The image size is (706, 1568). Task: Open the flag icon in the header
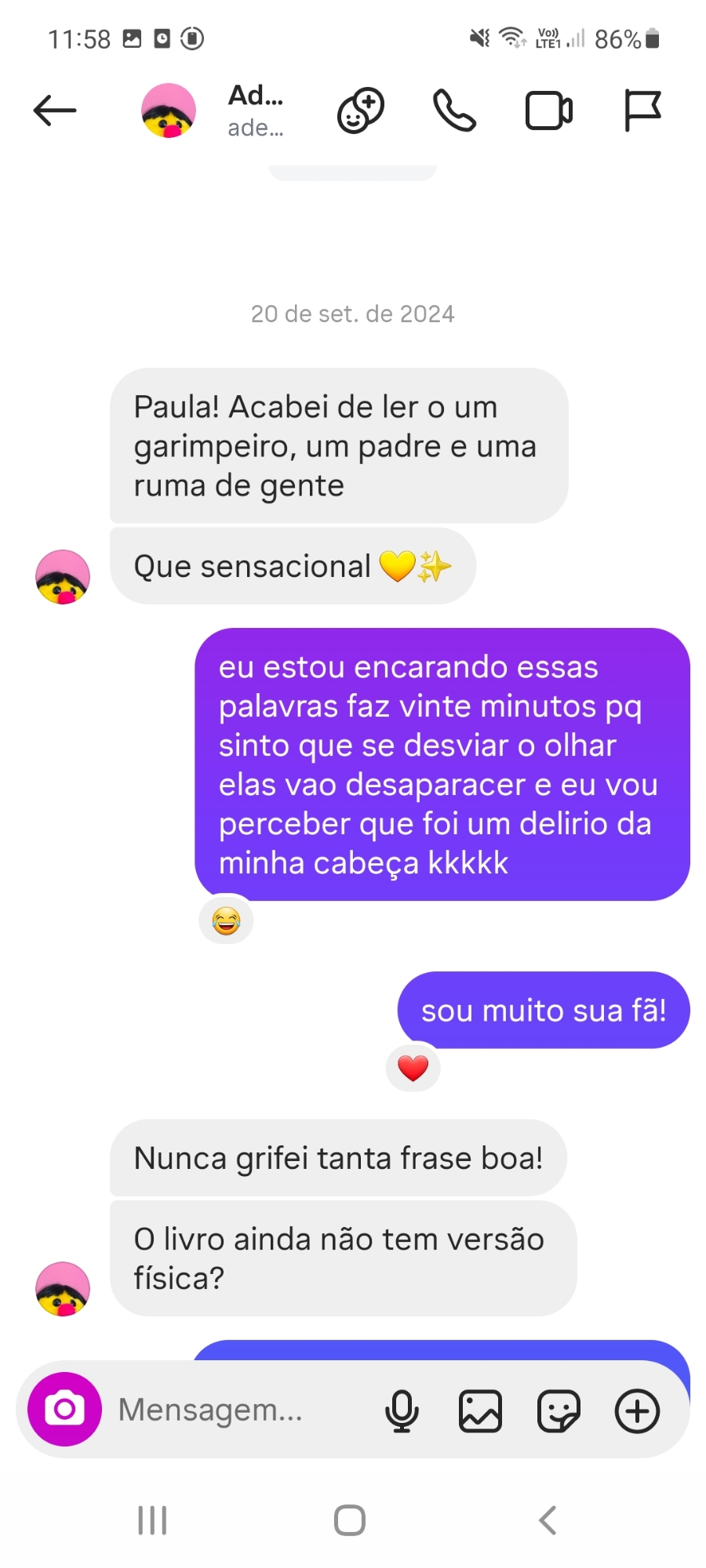[x=642, y=111]
